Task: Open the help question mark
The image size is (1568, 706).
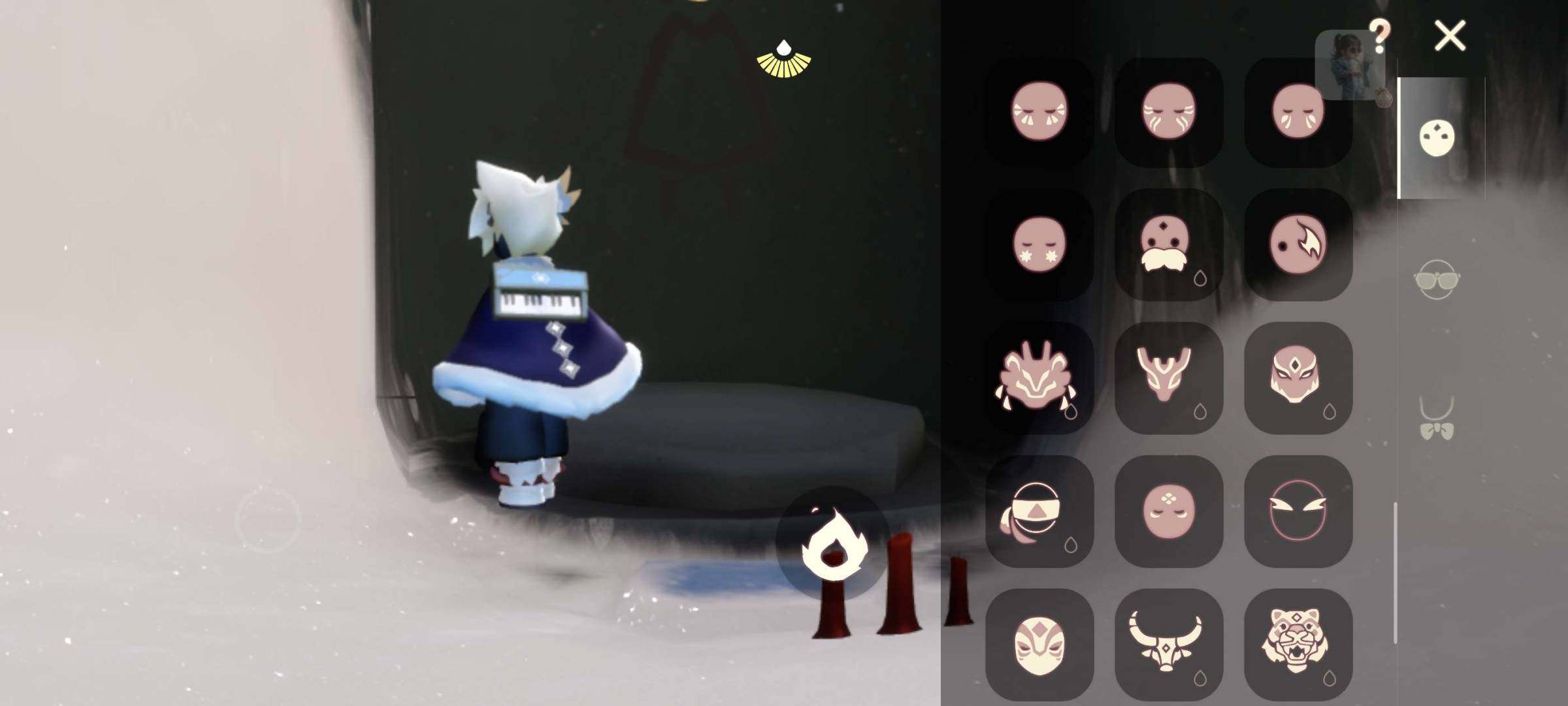Action: pyautogui.click(x=1380, y=36)
